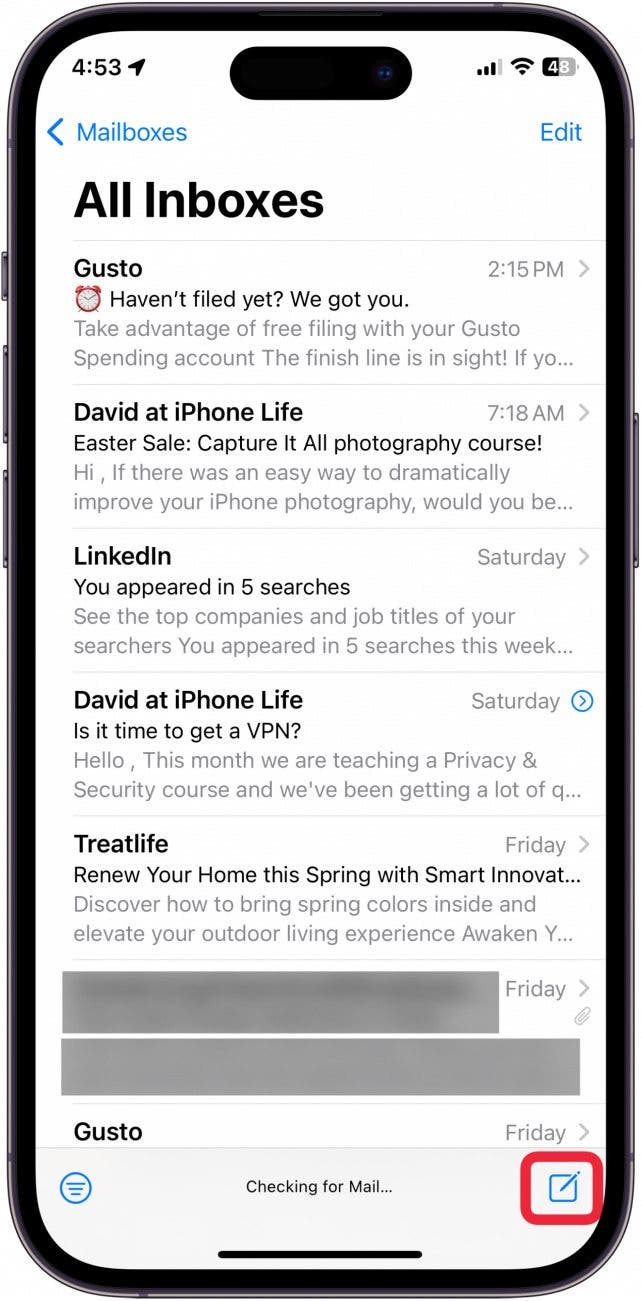The width and height of the screenshot is (642, 1301).
Task: Open the Easter Sale photography course email
Action: click(x=320, y=456)
